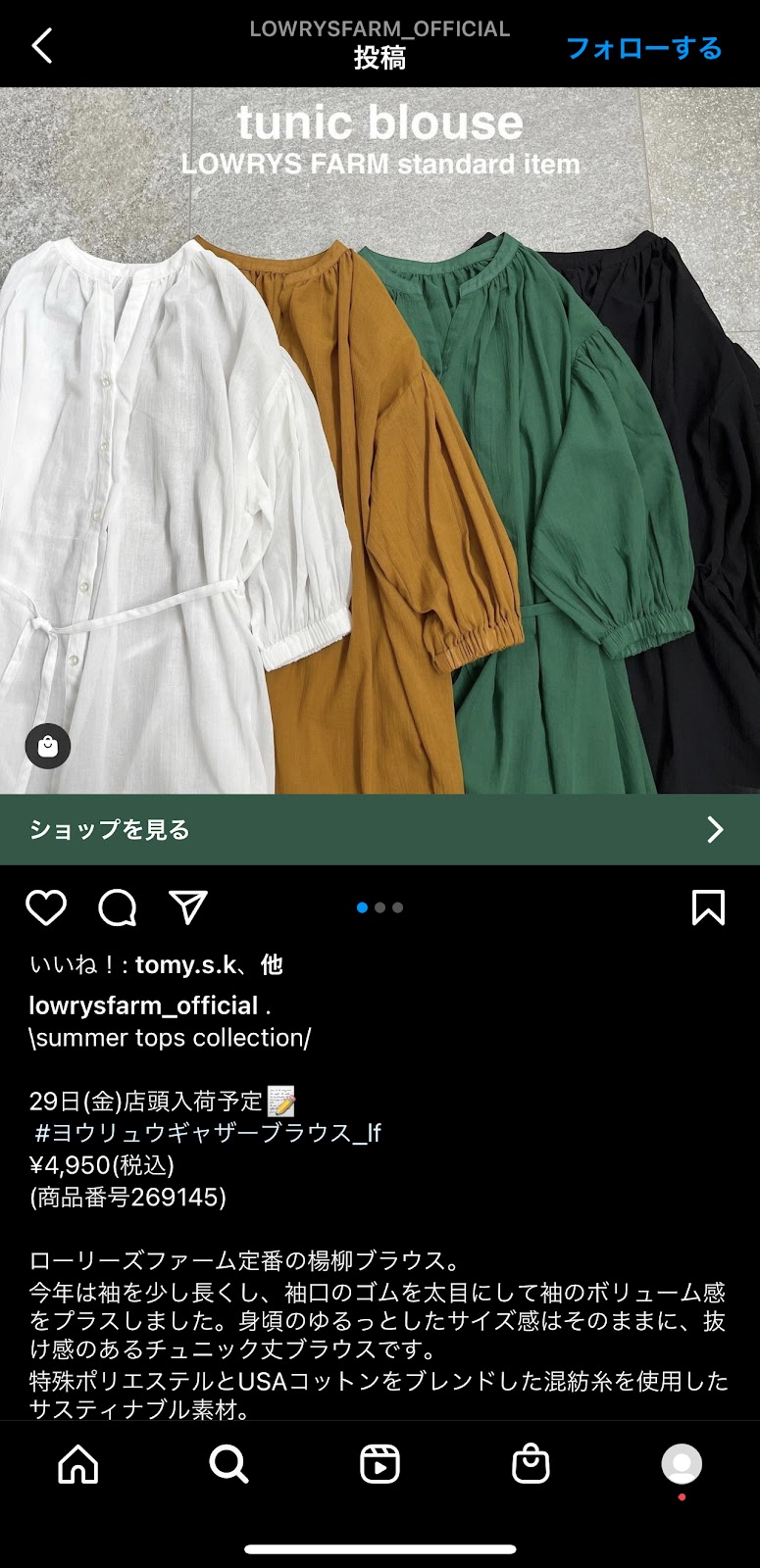Tap フォローする to follow the account
Image resolution: width=760 pixels, height=1568 pixels.
coord(643,48)
